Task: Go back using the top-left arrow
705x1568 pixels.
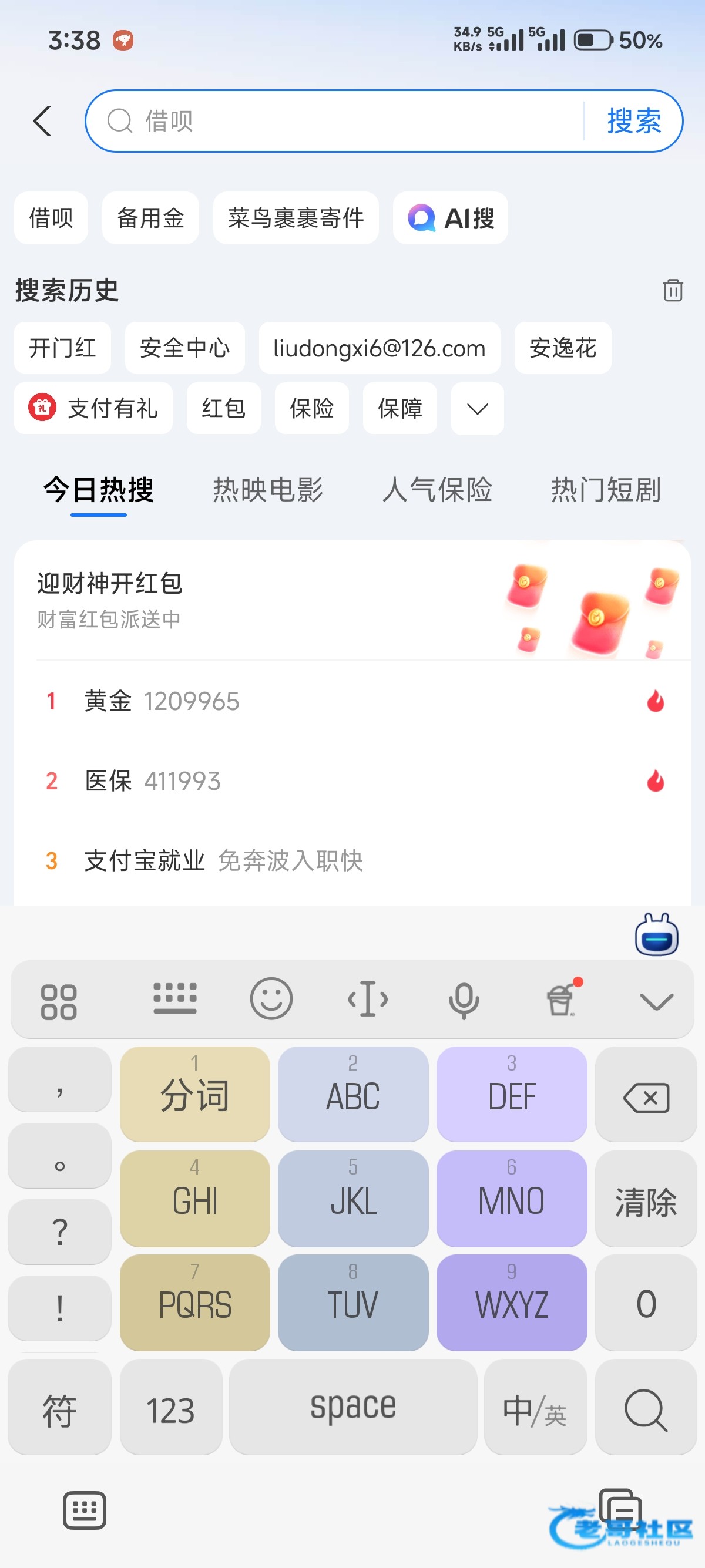Action: click(x=42, y=121)
